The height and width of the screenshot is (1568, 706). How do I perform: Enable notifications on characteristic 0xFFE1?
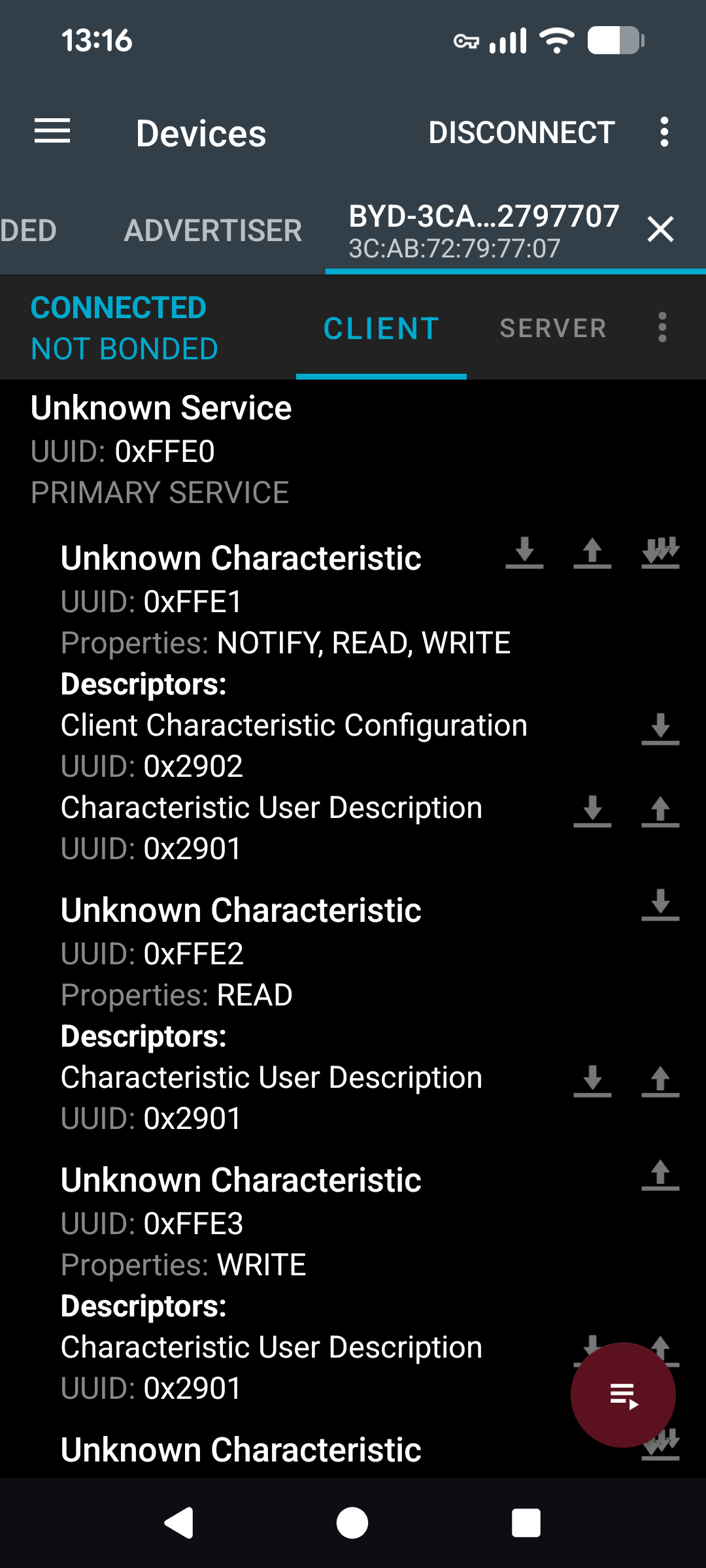(x=660, y=553)
